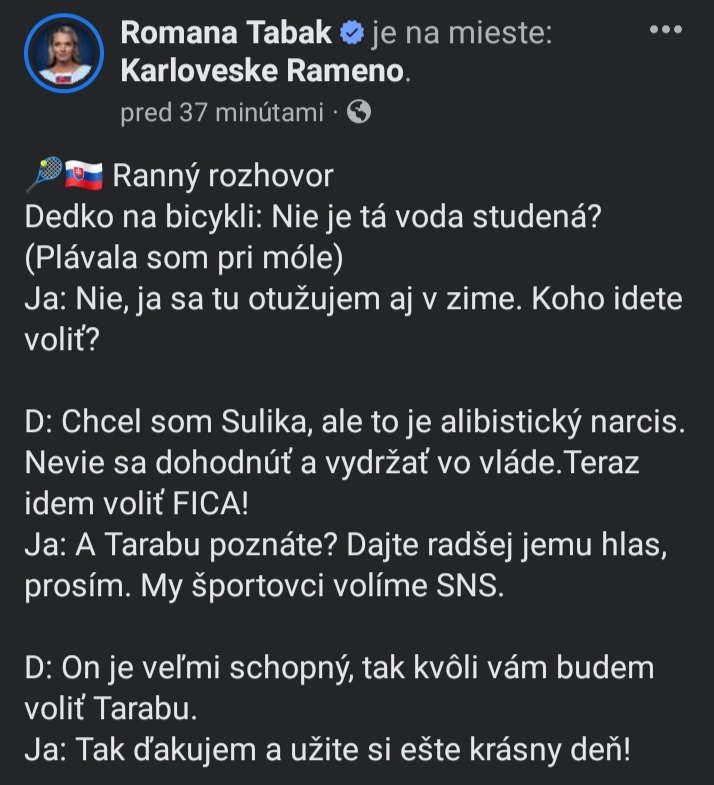Open the post's three-dot overflow menu
Image resolution: width=714 pixels, height=785 pixels.
665,30
